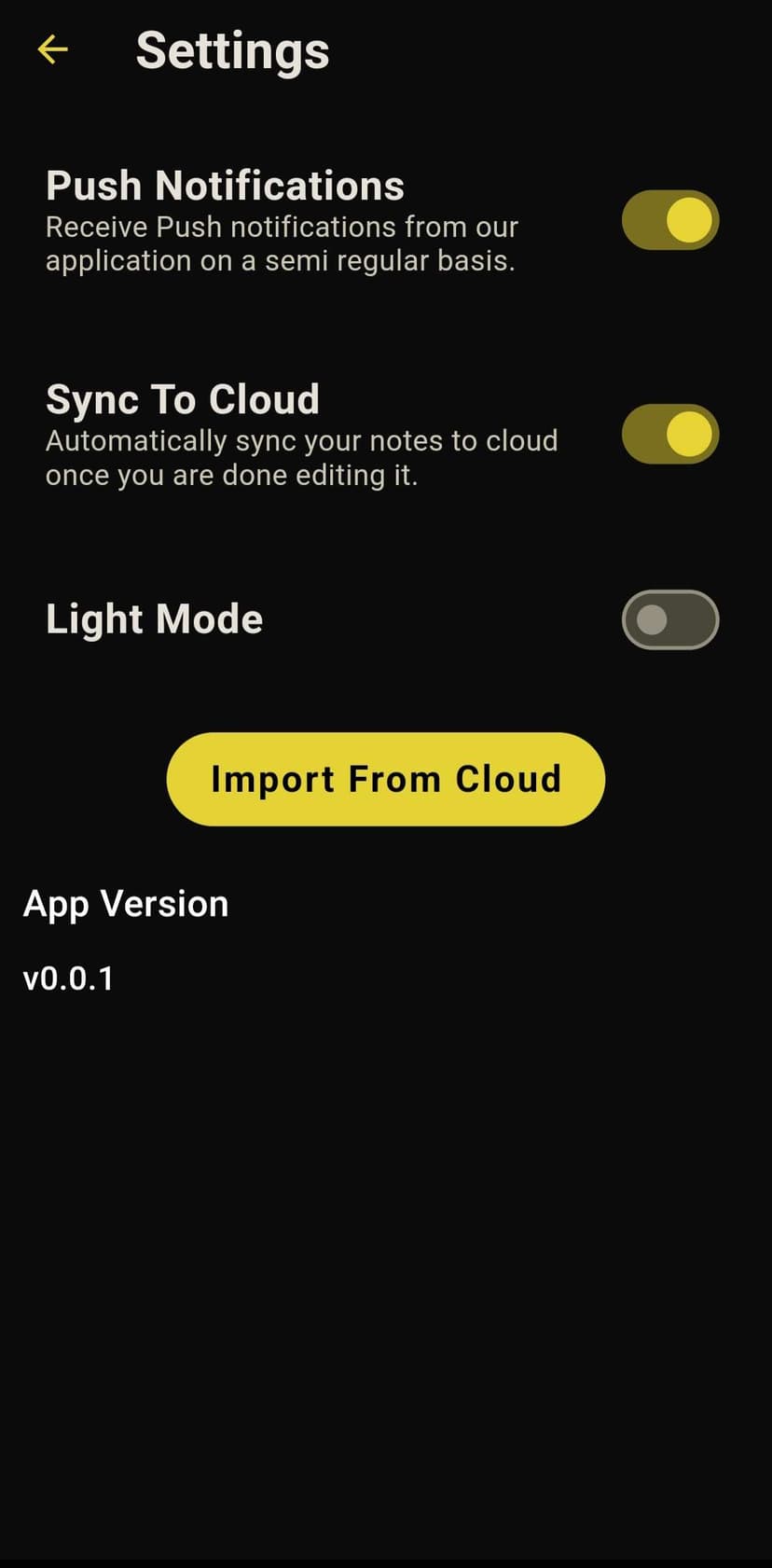Select the App Version label
The image size is (772, 1568).
pyautogui.click(x=125, y=903)
